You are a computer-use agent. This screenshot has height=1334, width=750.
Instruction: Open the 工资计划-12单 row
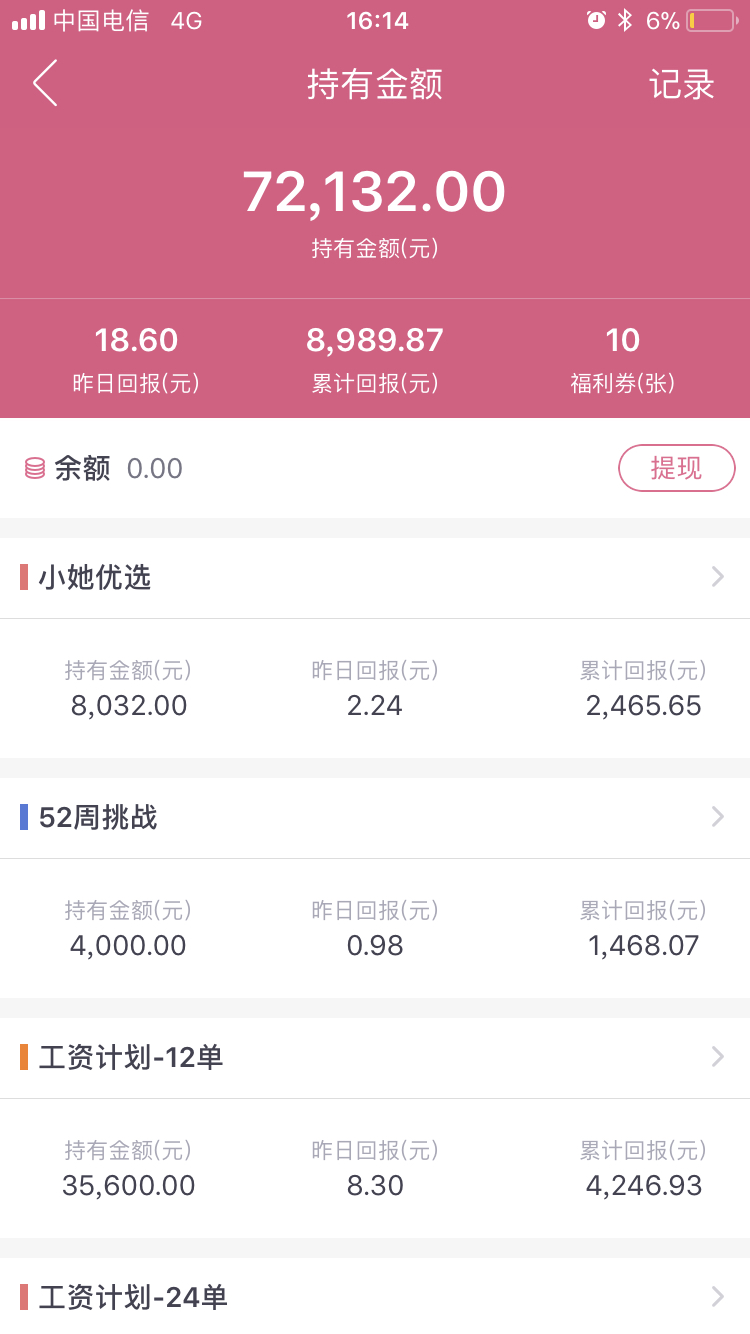click(x=375, y=1057)
